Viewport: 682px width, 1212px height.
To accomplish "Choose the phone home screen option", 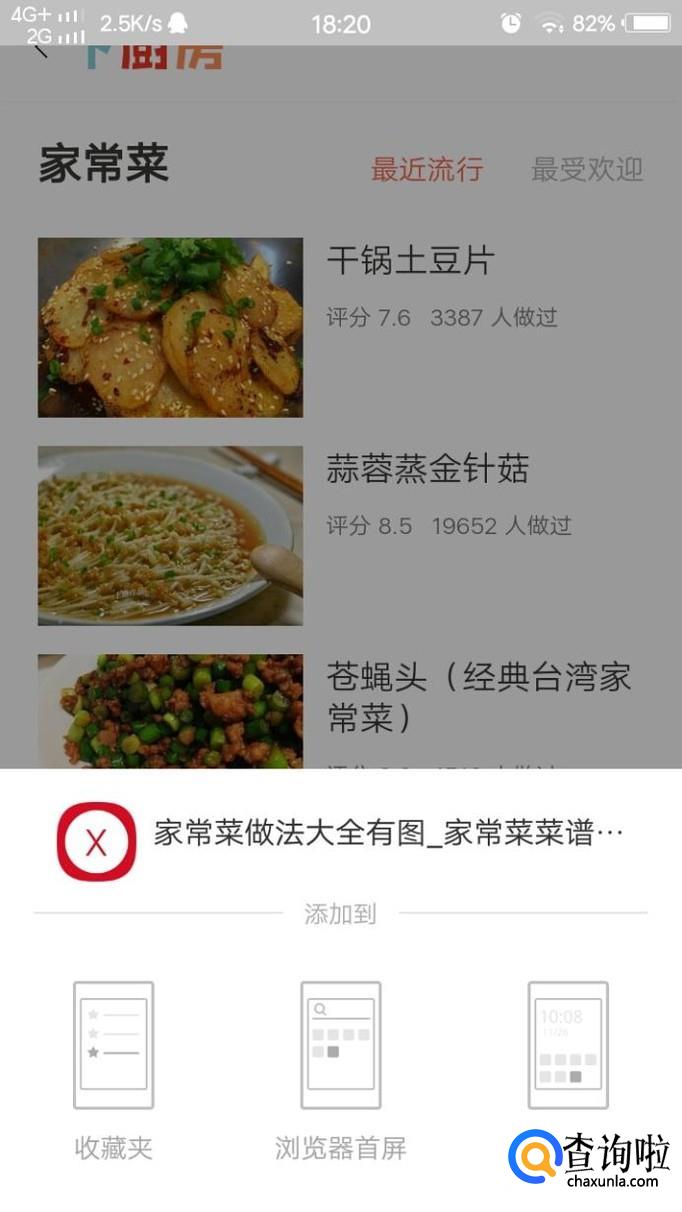I will (x=568, y=1045).
